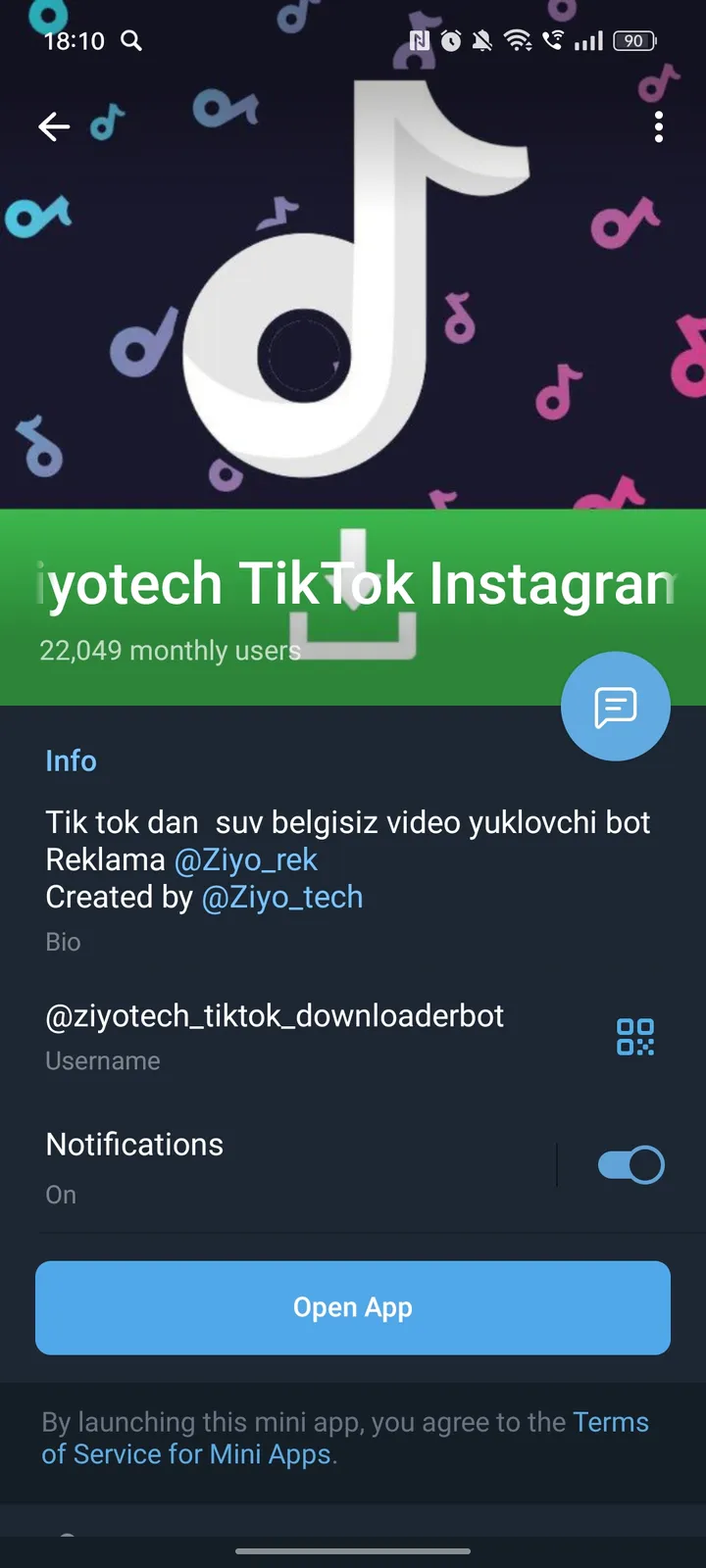The width and height of the screenshot is (706, 1568).
Task: Tap the 22,049 monthly users label
Action: (170, 650)
